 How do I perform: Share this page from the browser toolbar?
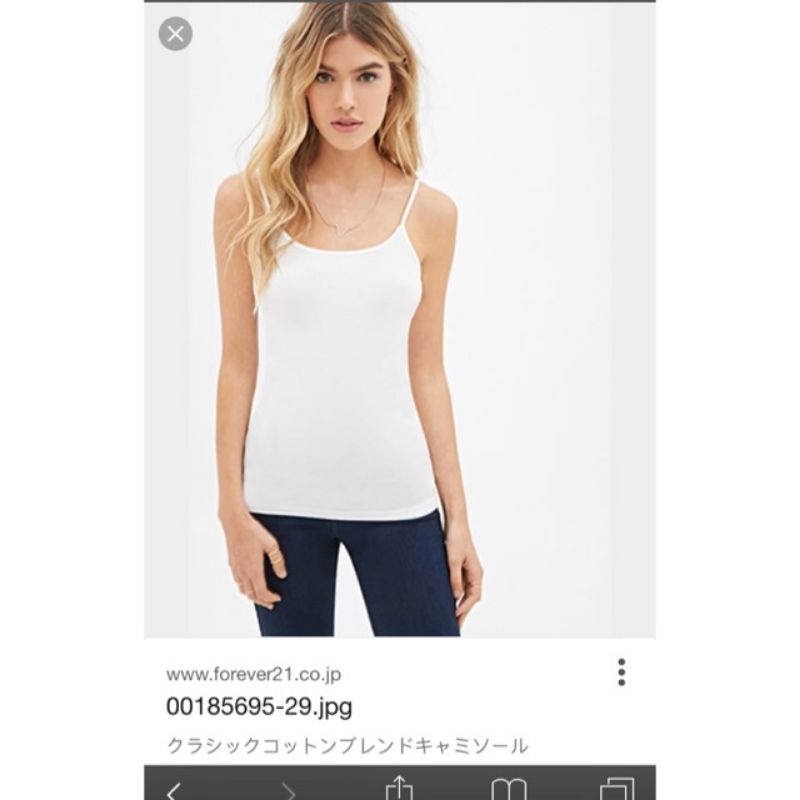click(x=399, y=788)
